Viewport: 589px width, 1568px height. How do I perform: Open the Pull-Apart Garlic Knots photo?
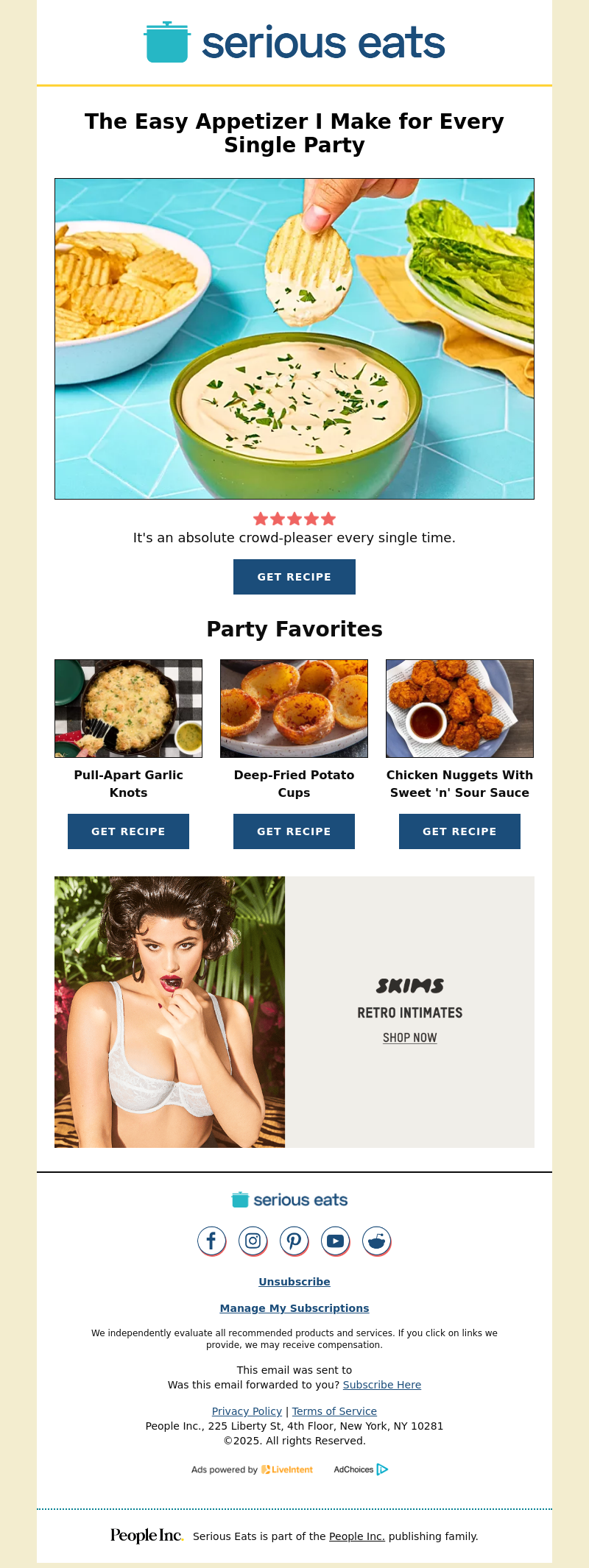pyautogui.click(x=128, y=709)
